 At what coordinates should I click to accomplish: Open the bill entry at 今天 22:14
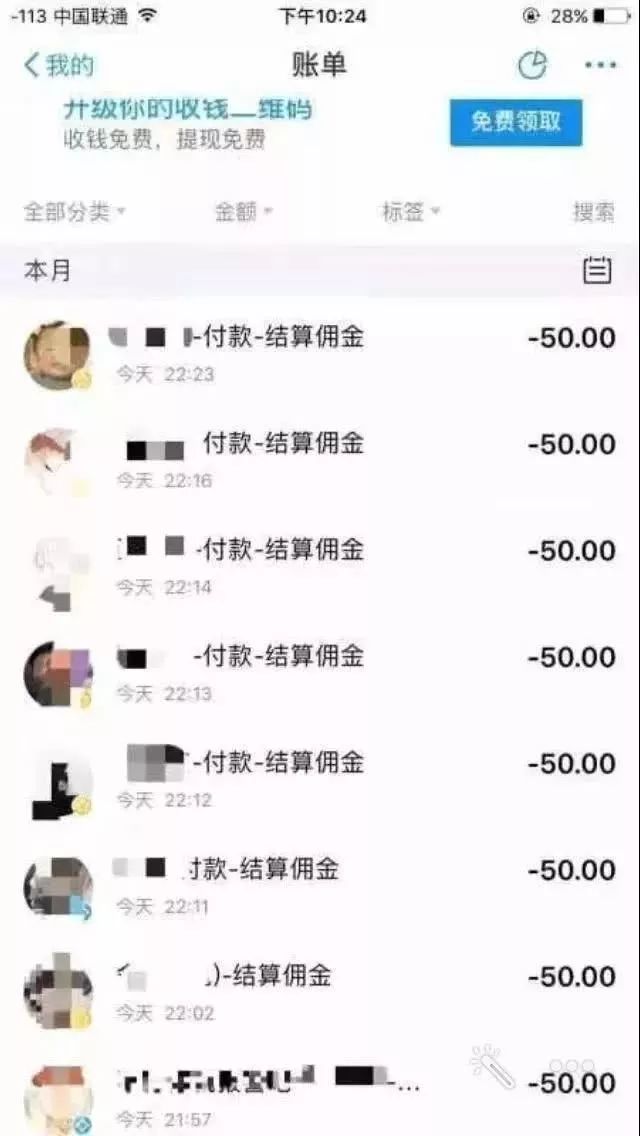point(320,565)
